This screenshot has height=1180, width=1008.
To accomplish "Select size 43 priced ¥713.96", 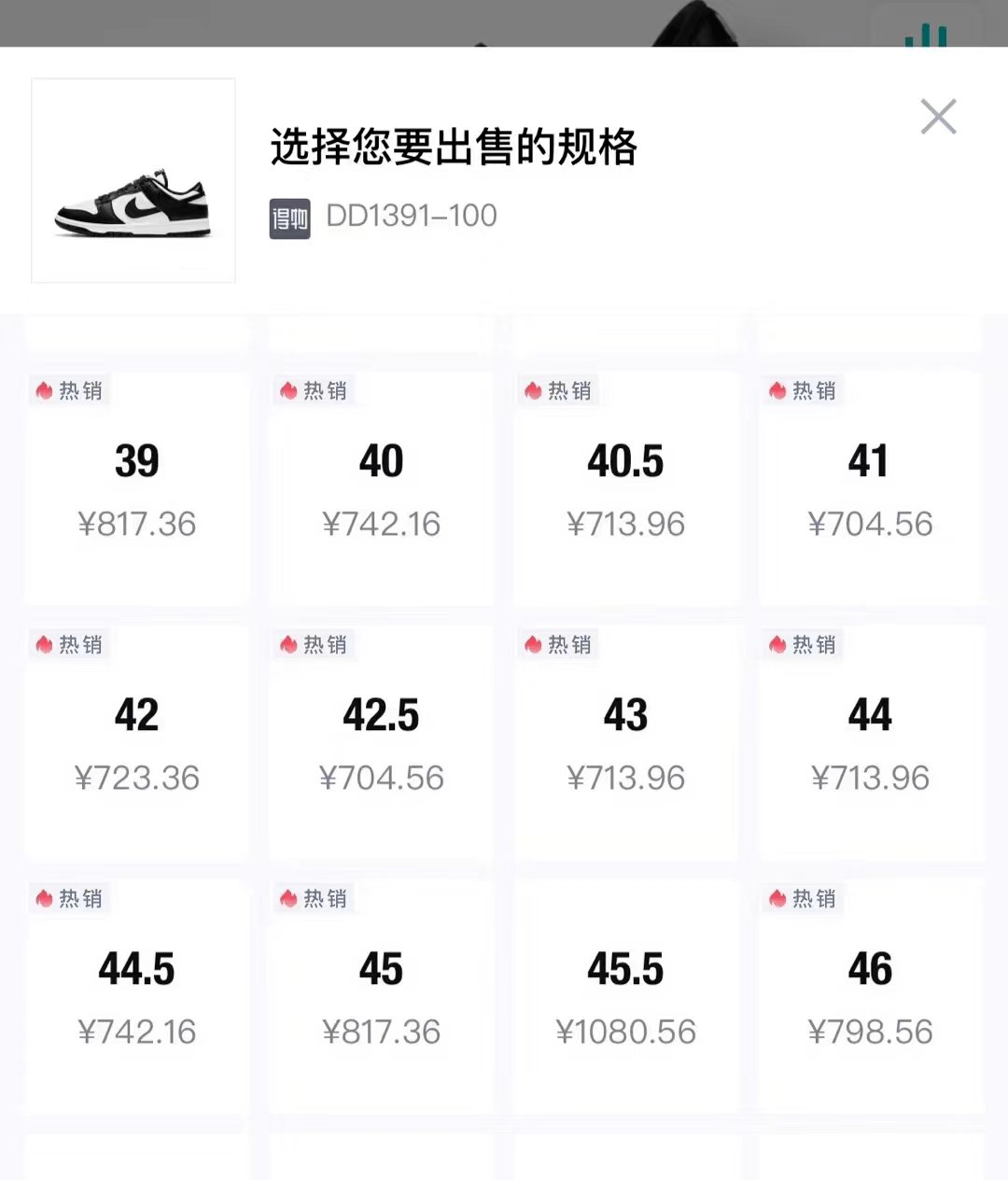I will 625,743.
